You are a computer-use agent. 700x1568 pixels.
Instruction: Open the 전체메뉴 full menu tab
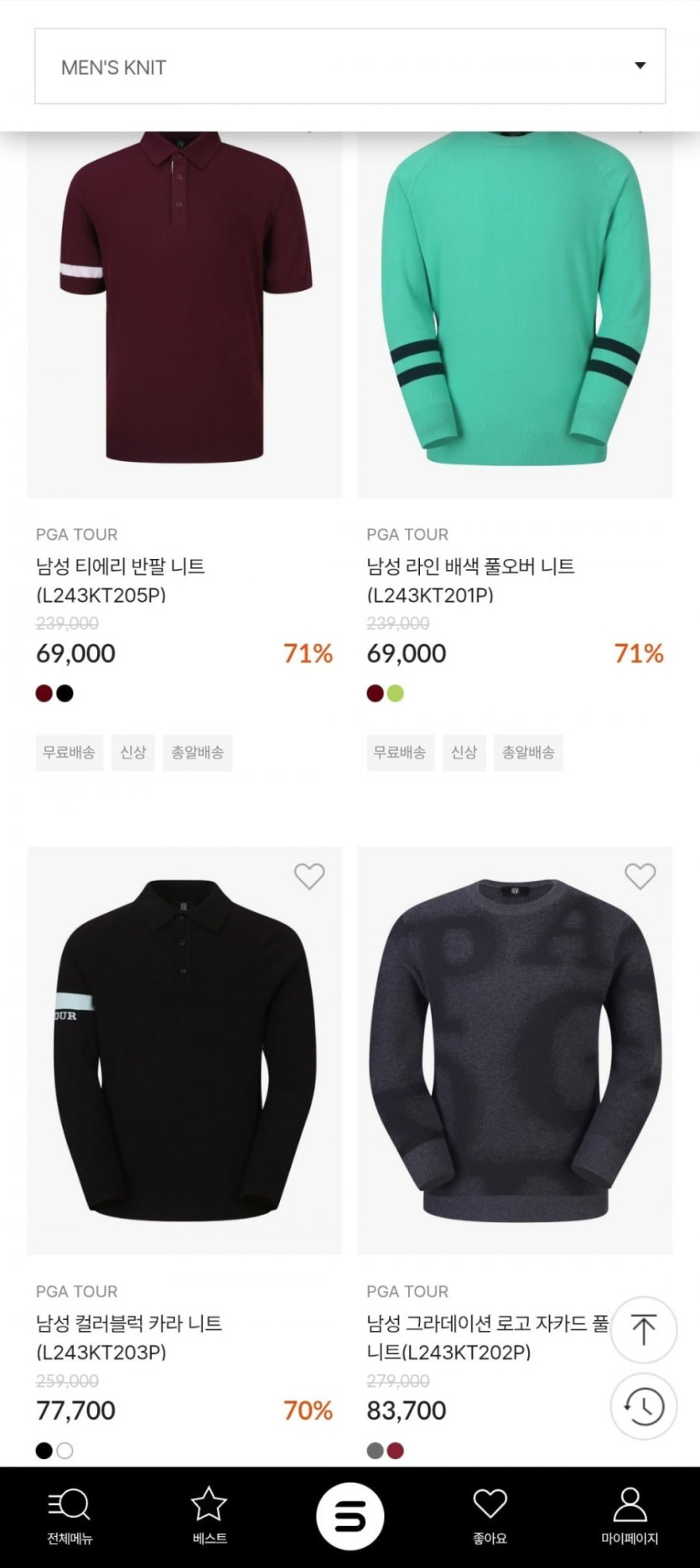pyautogui.click(x=70, y=1516)
